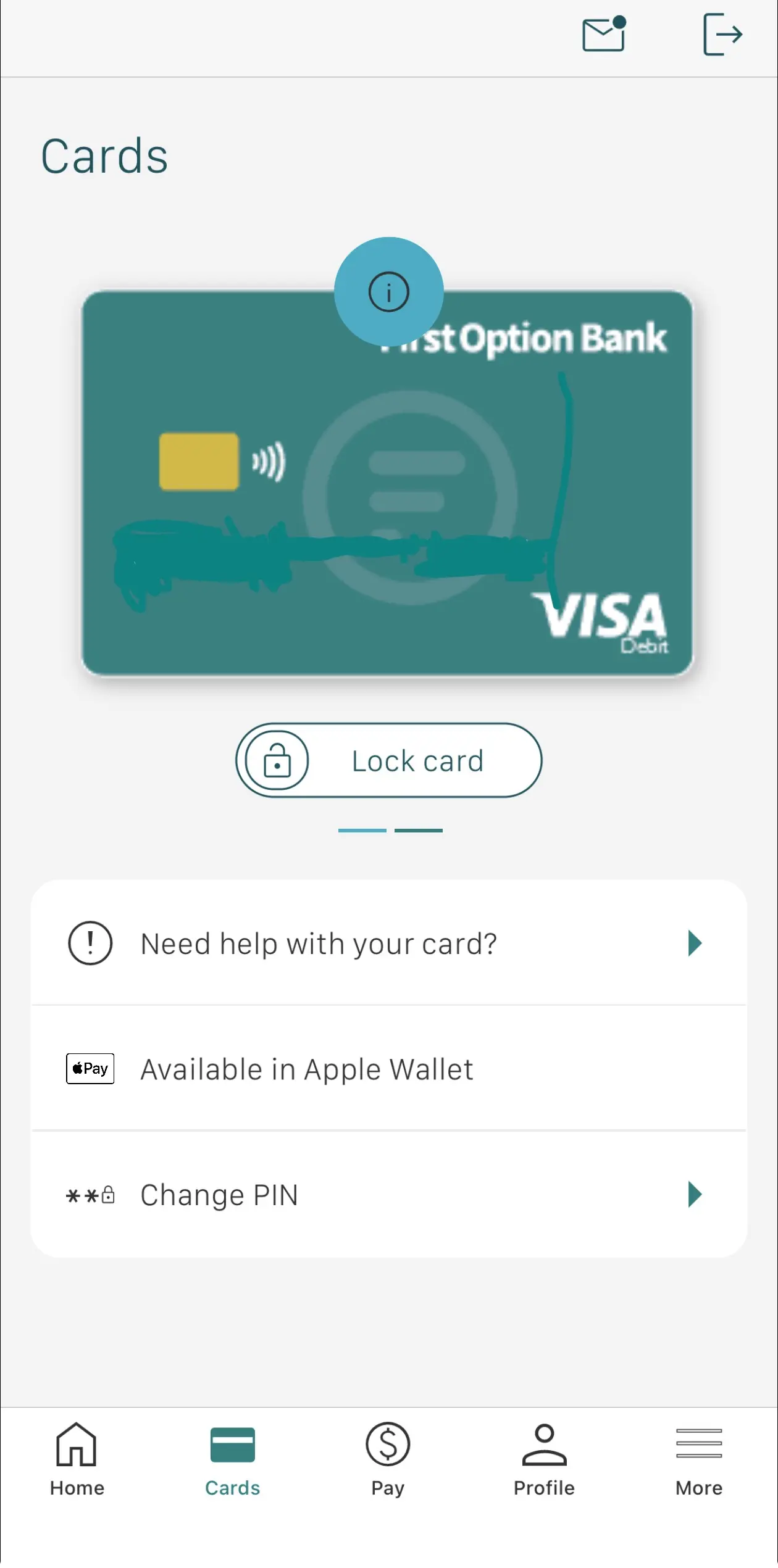Switch to the Pay tab
The width and height of the screenshot is (778, 1568).
[388, 1460]
